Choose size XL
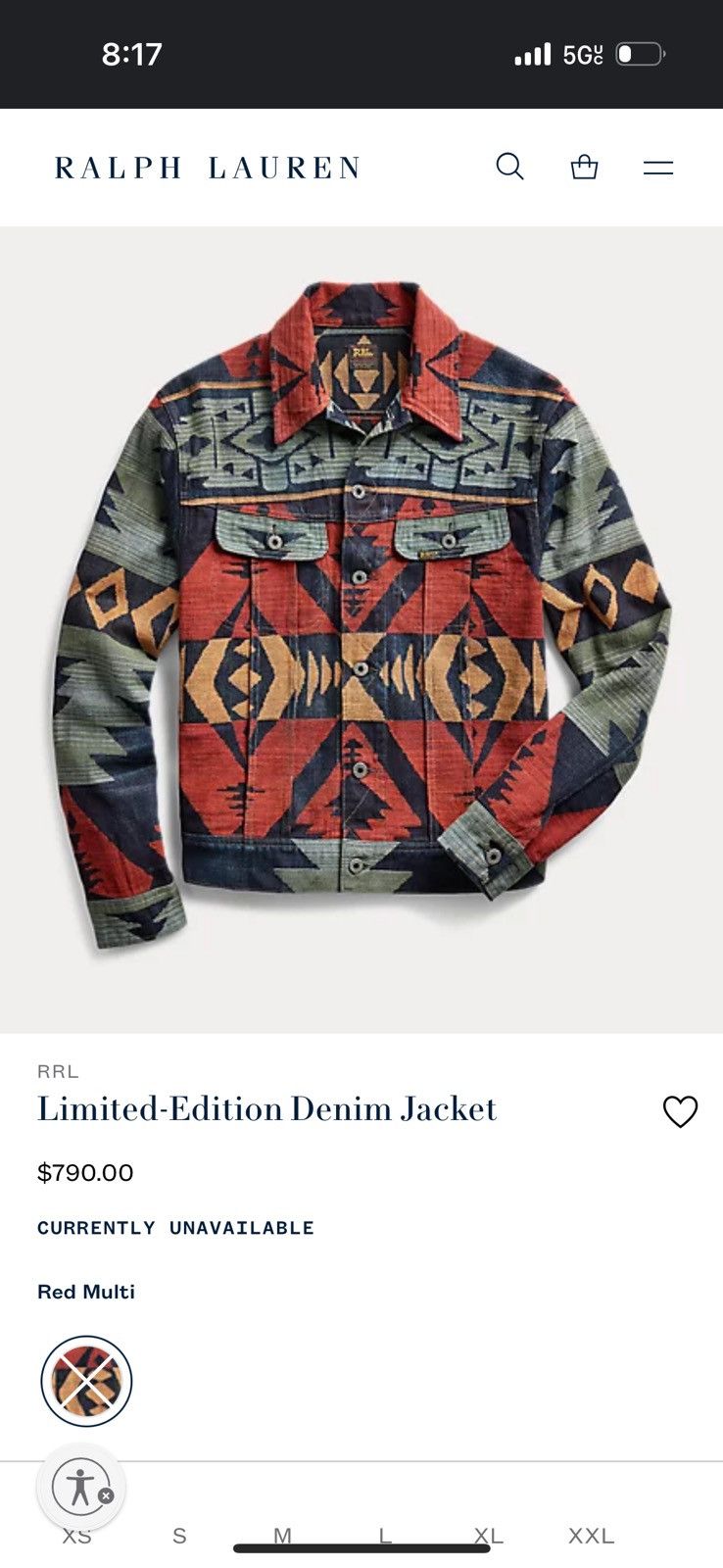723x1568 pixels. click(488, 1536)
